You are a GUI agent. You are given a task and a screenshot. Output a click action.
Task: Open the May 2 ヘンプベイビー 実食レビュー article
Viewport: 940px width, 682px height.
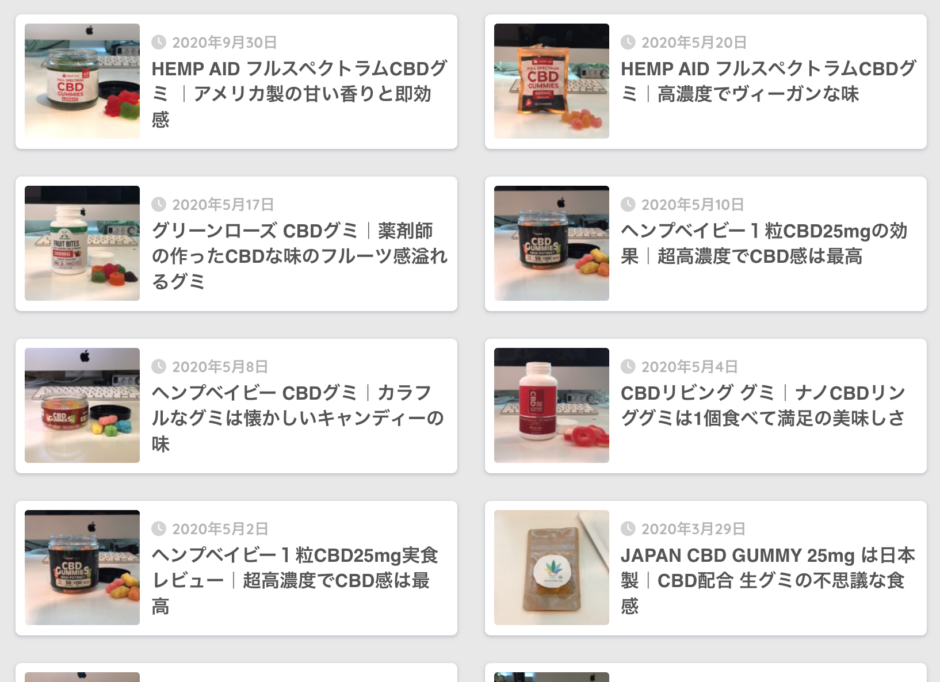click(296, 580)
